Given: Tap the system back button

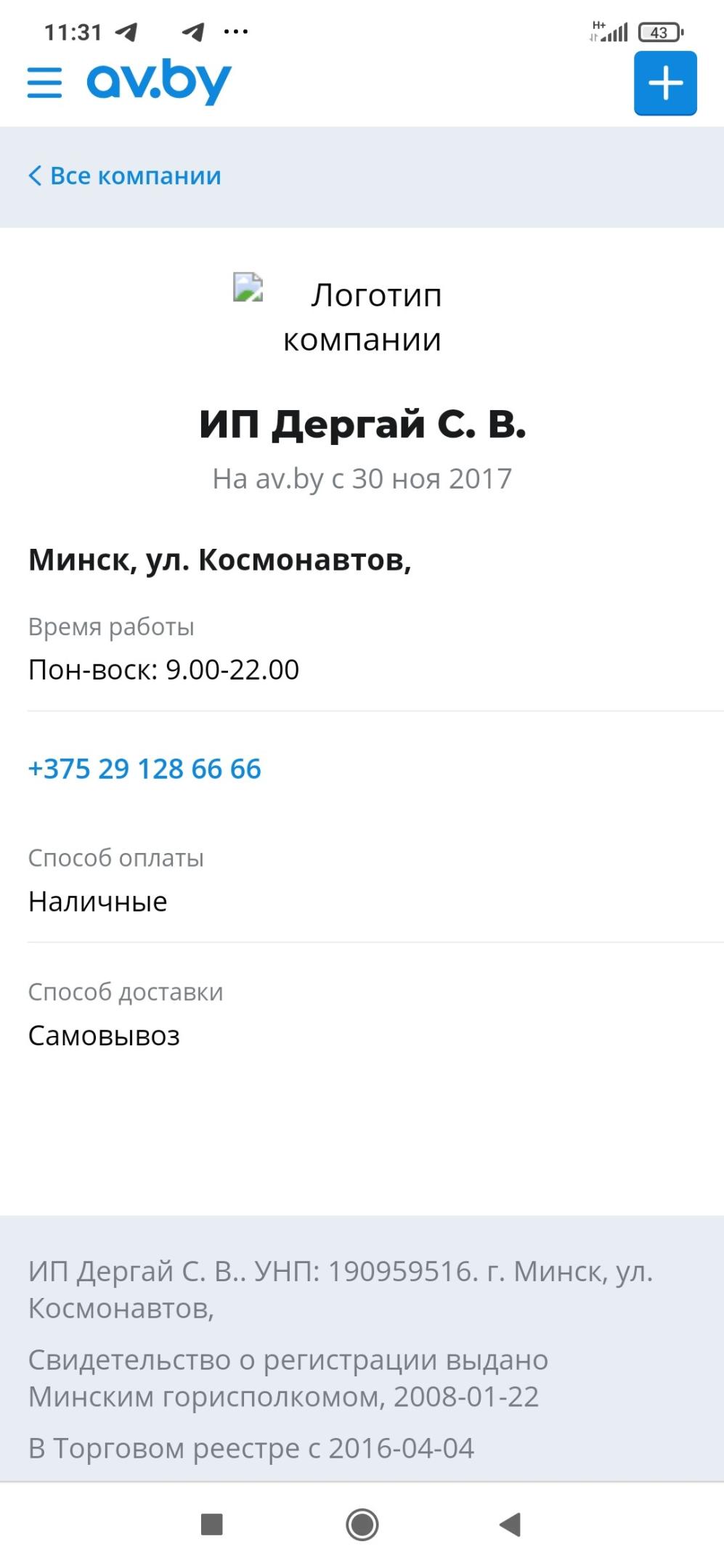Looking at the screenshot, I should [511, 1524].
